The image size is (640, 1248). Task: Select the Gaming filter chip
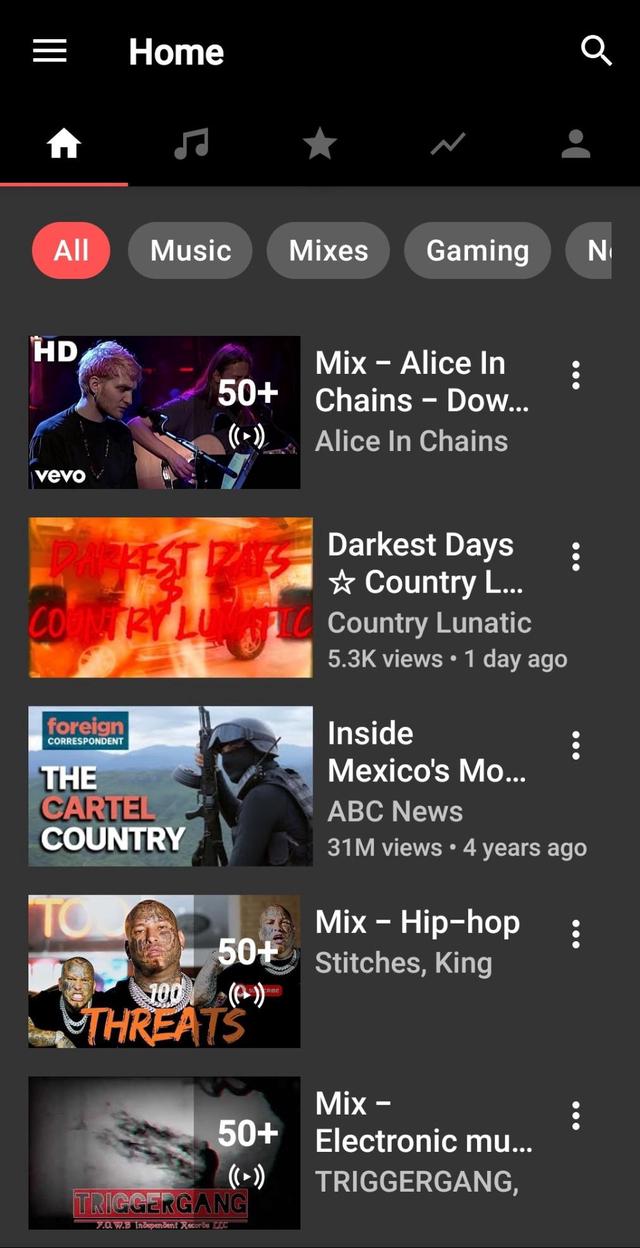click(x=477, y=250)
